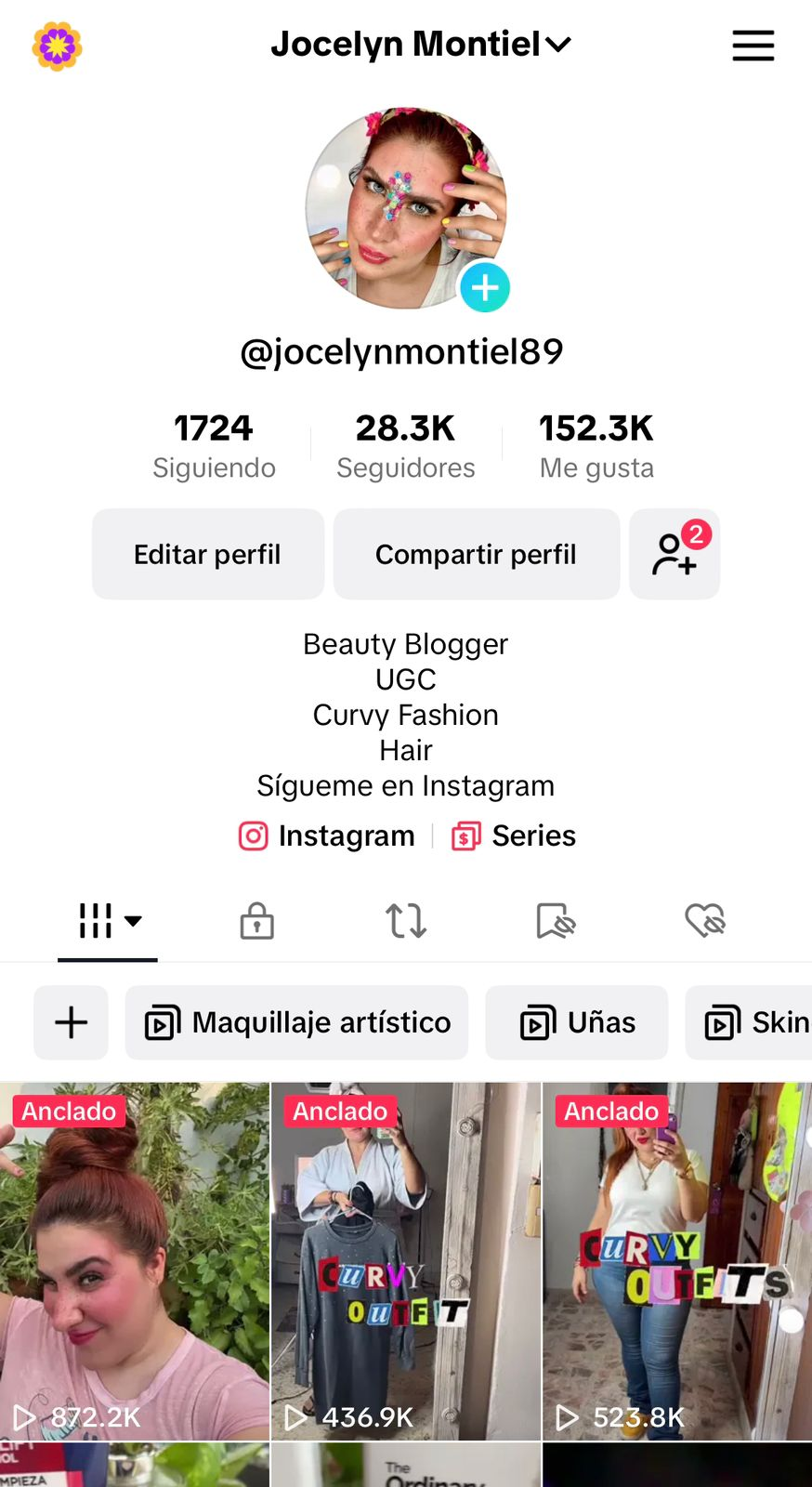812x1487 pixels.
Task: Play the pinned video with 872.2K views
Action: (x=135, y=1261)
